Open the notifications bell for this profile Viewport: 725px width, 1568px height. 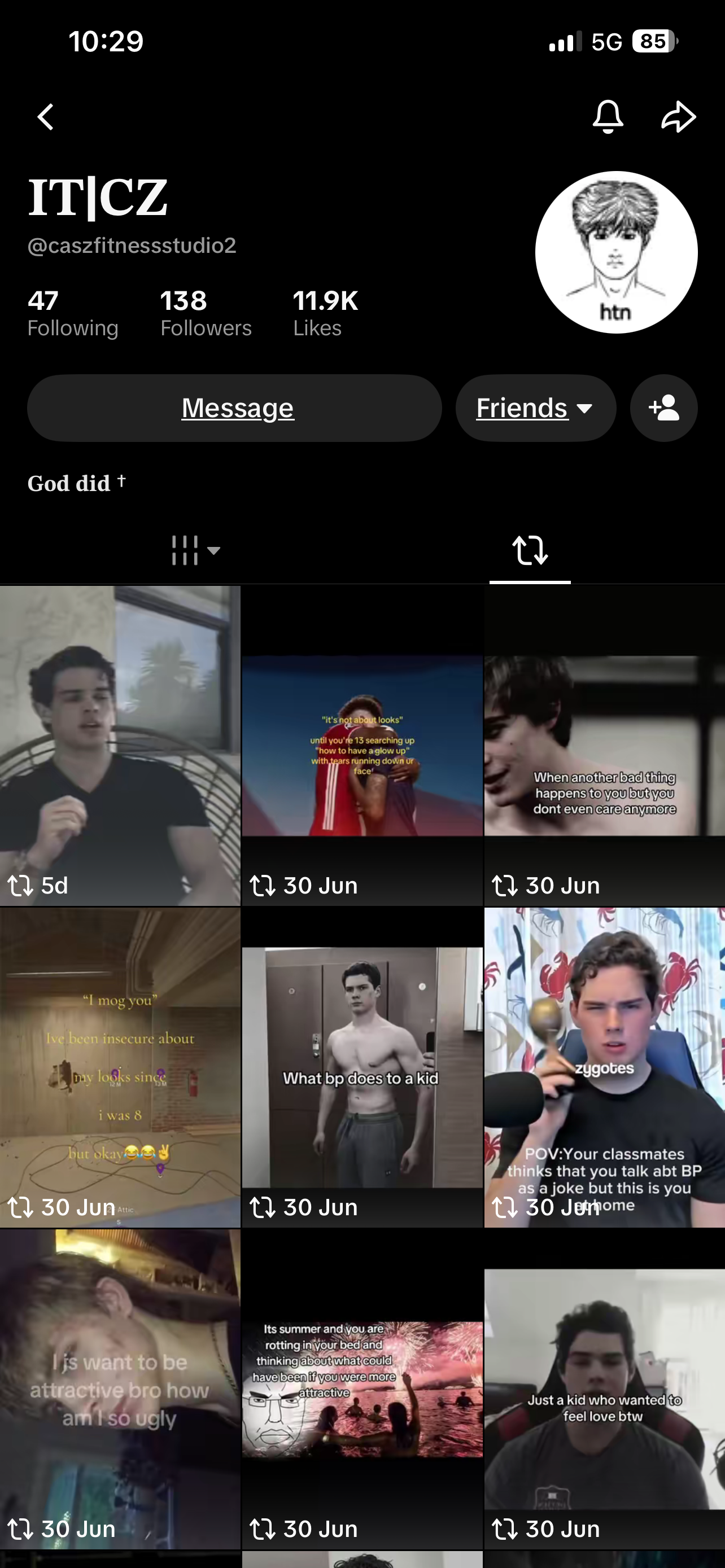coord(608,116)
